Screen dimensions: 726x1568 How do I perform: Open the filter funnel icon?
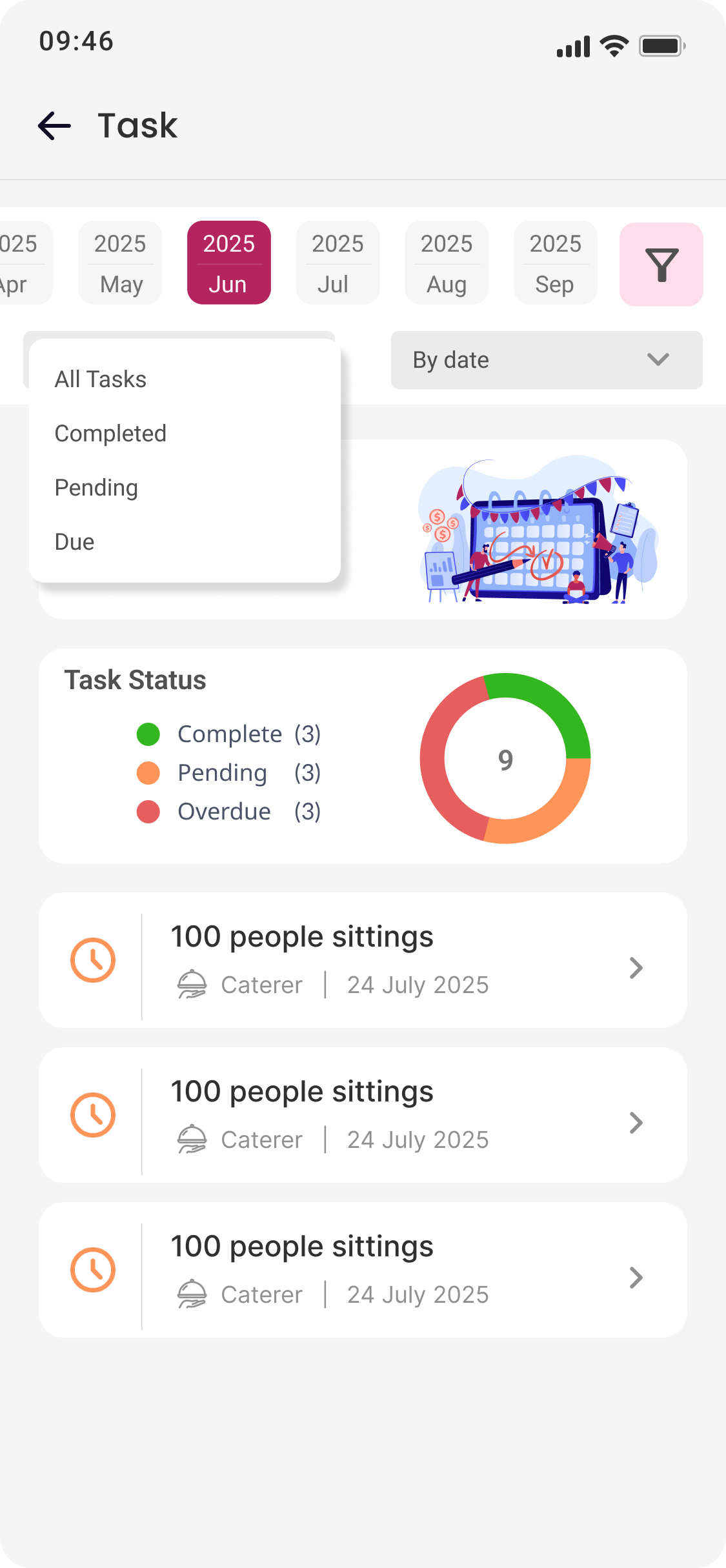(661, 265)
